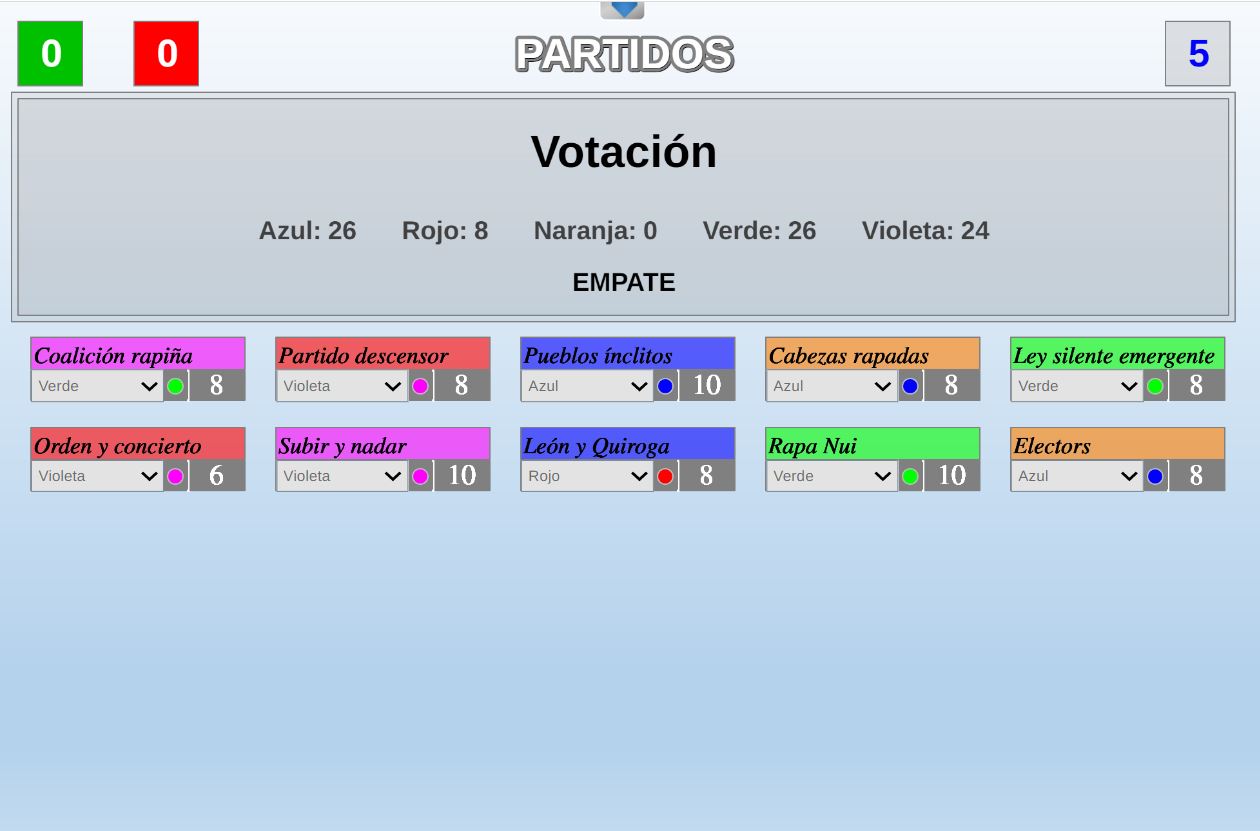The width and height of the screenshot is (1260, 831).
Task: Open Orden y concierto vote dropdown
Action: (97, 476)
